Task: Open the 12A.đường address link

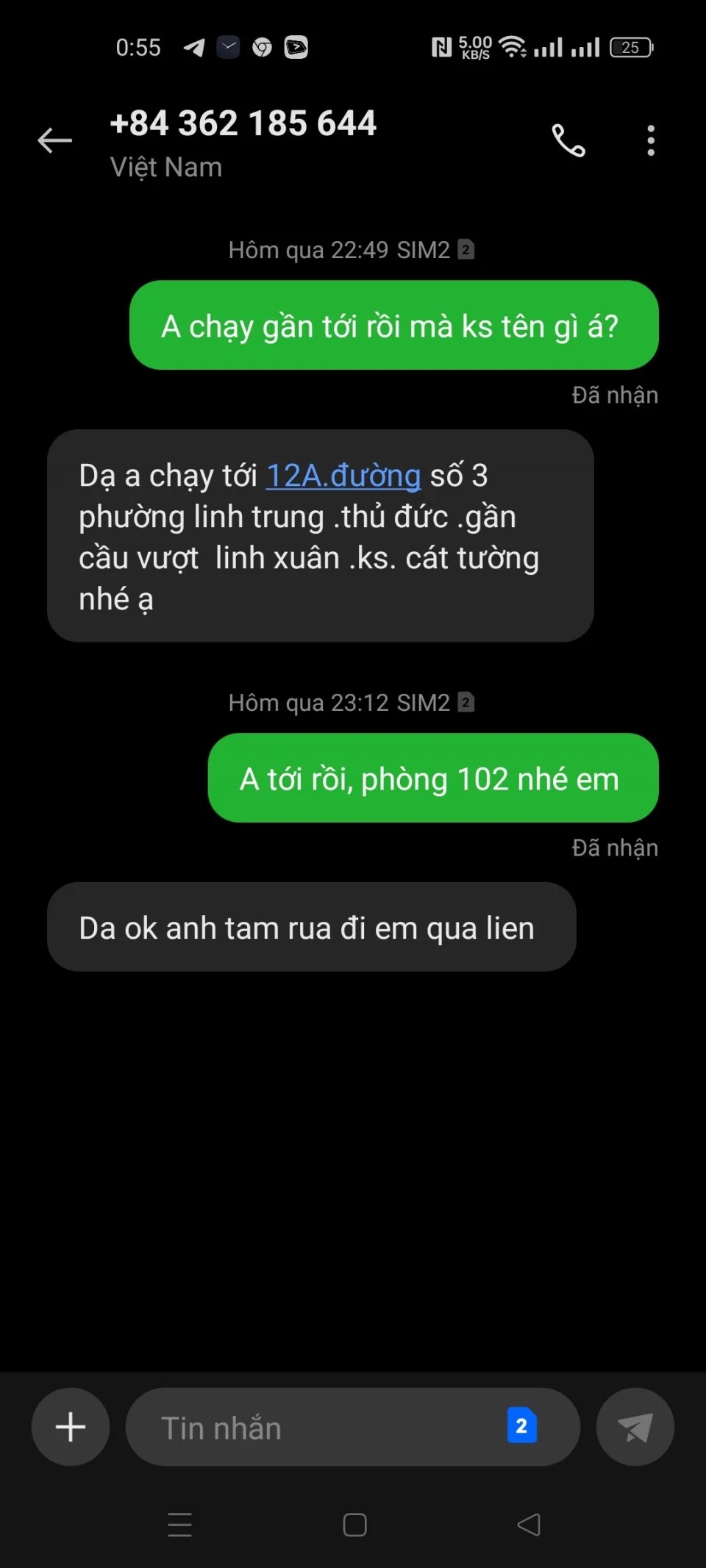Action: click(343, 476)
